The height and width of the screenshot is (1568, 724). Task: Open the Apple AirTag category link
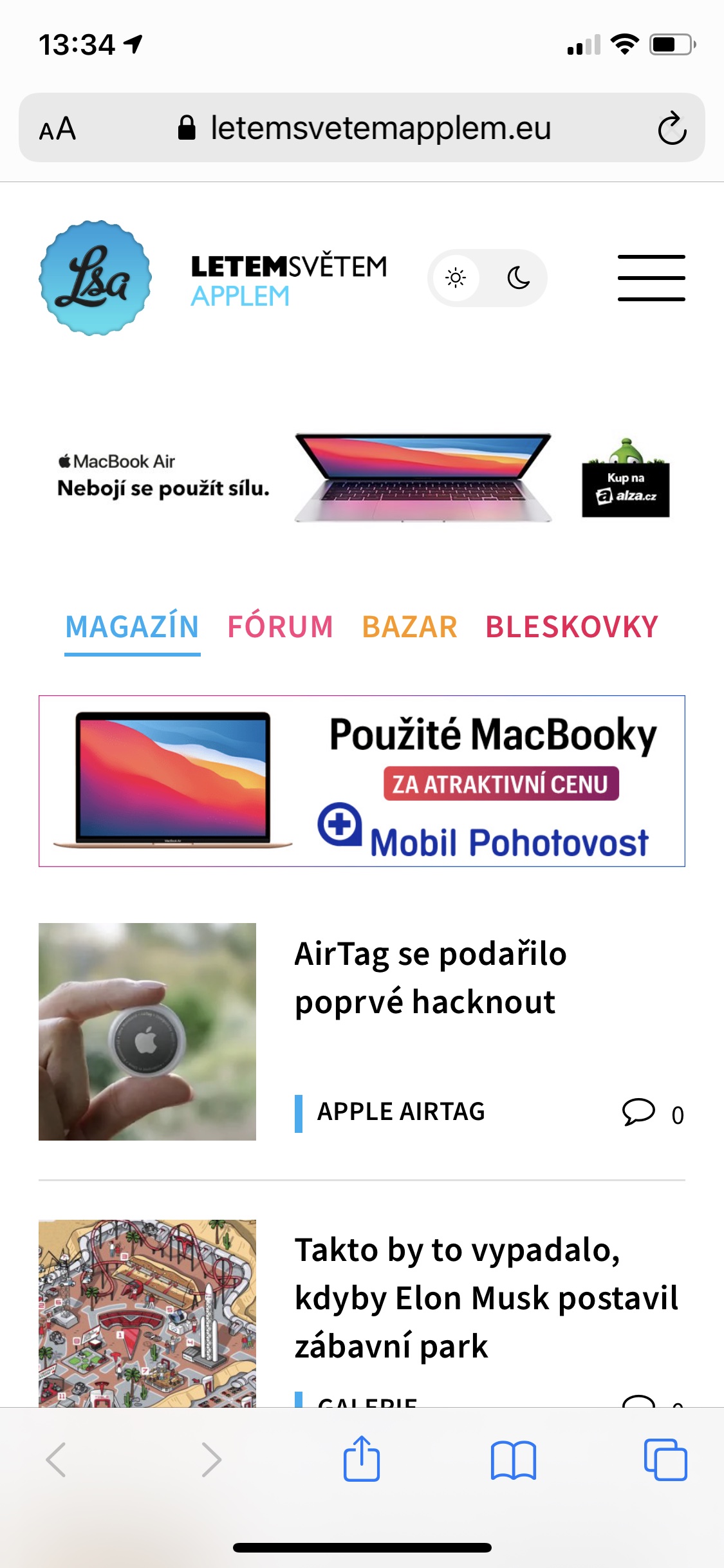point(400,1112)
